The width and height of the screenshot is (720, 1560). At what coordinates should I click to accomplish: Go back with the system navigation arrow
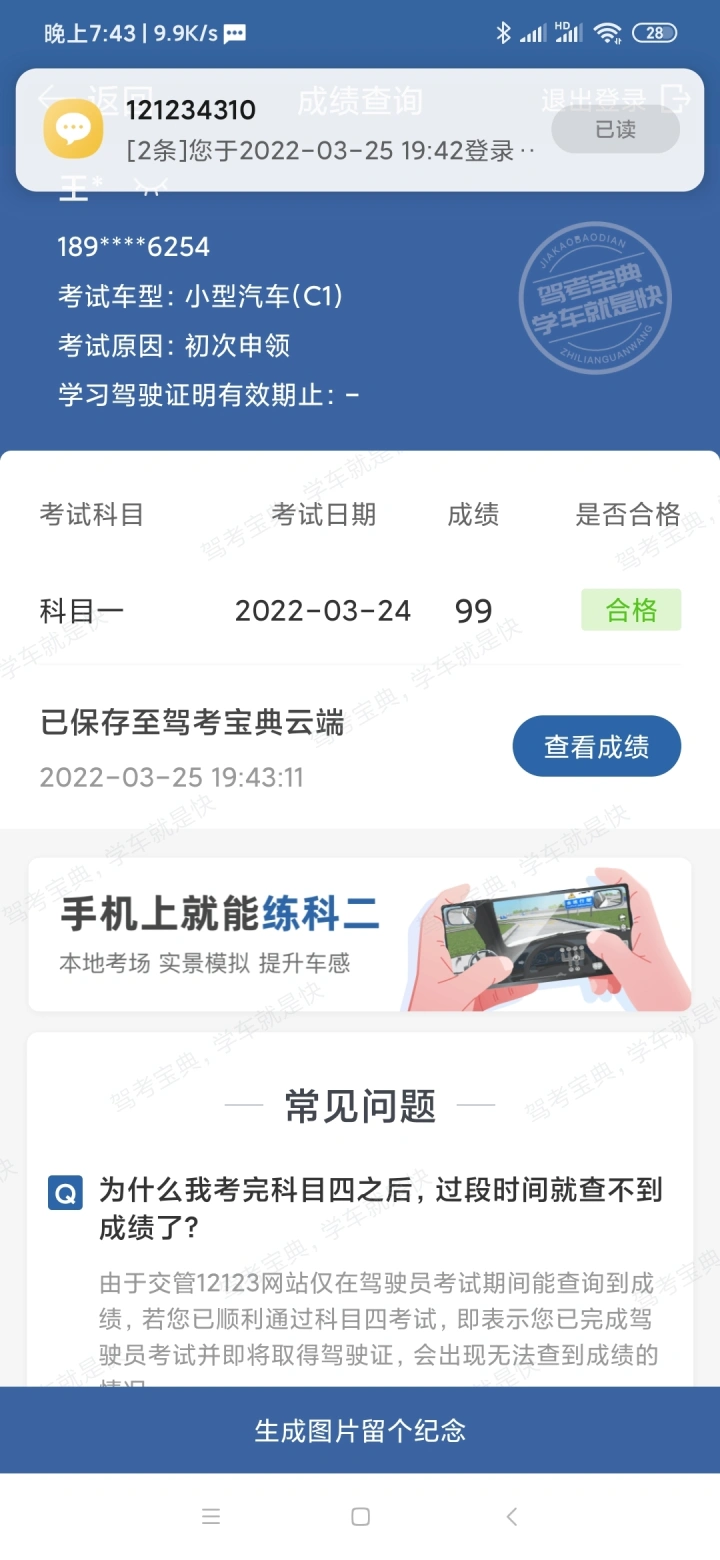(x=511, y=1517)
